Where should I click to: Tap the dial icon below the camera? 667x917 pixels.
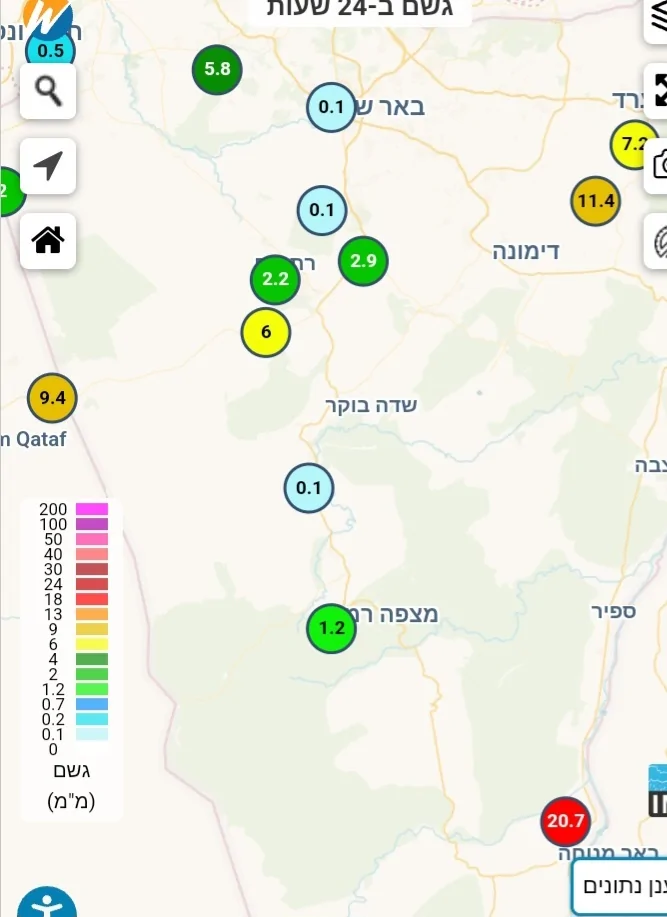[658, 241]
